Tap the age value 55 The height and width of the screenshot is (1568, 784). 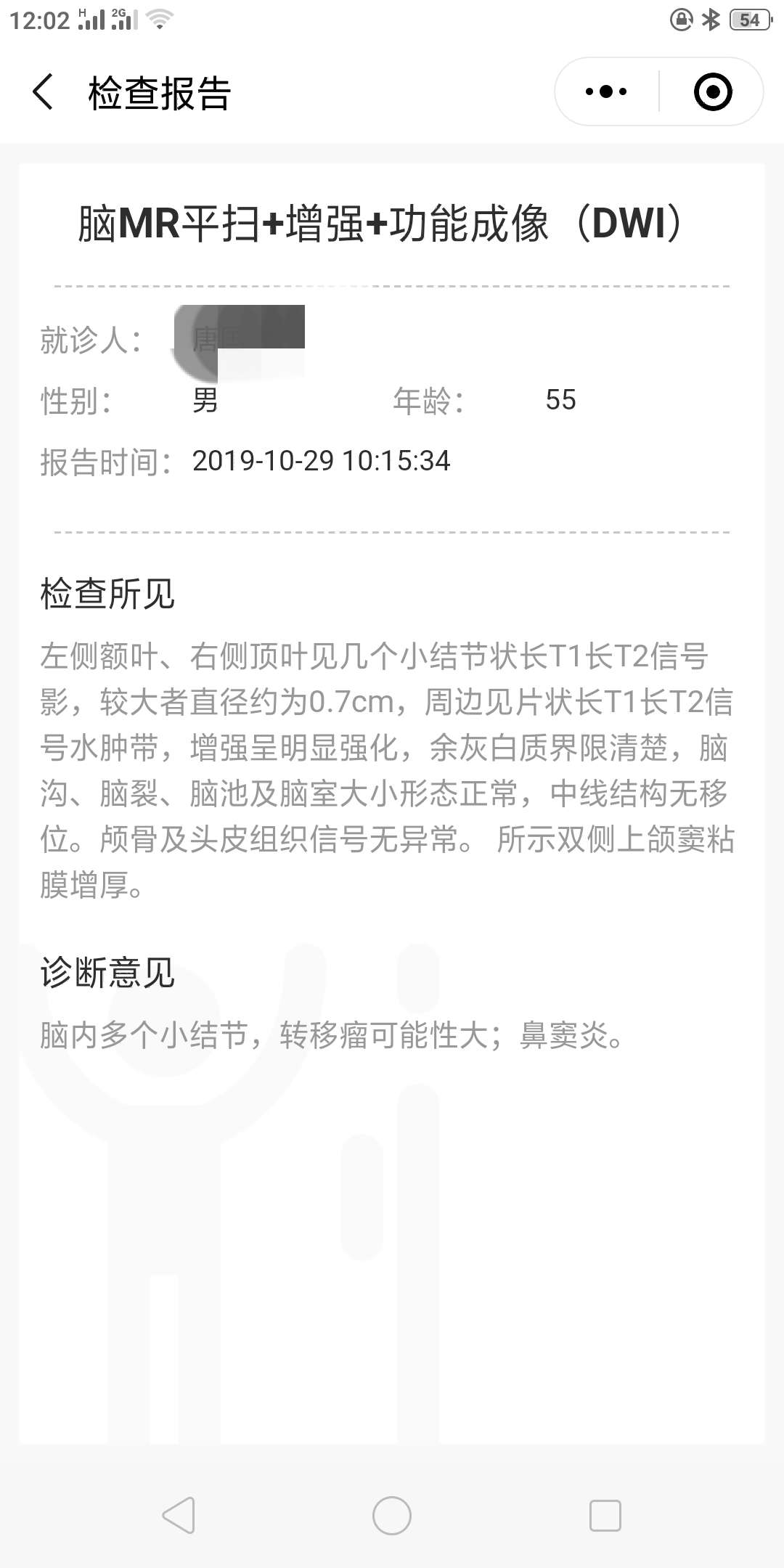(560, 399)
